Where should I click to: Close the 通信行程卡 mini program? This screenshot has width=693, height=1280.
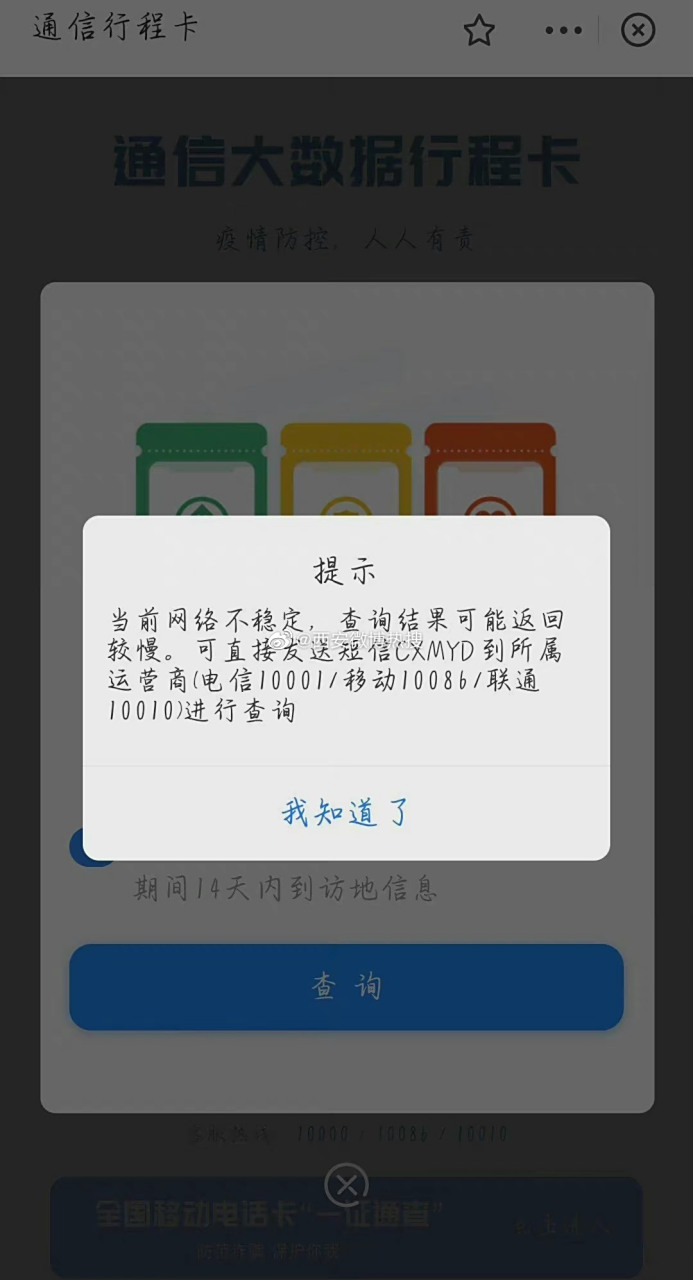[x=638, y=31]
